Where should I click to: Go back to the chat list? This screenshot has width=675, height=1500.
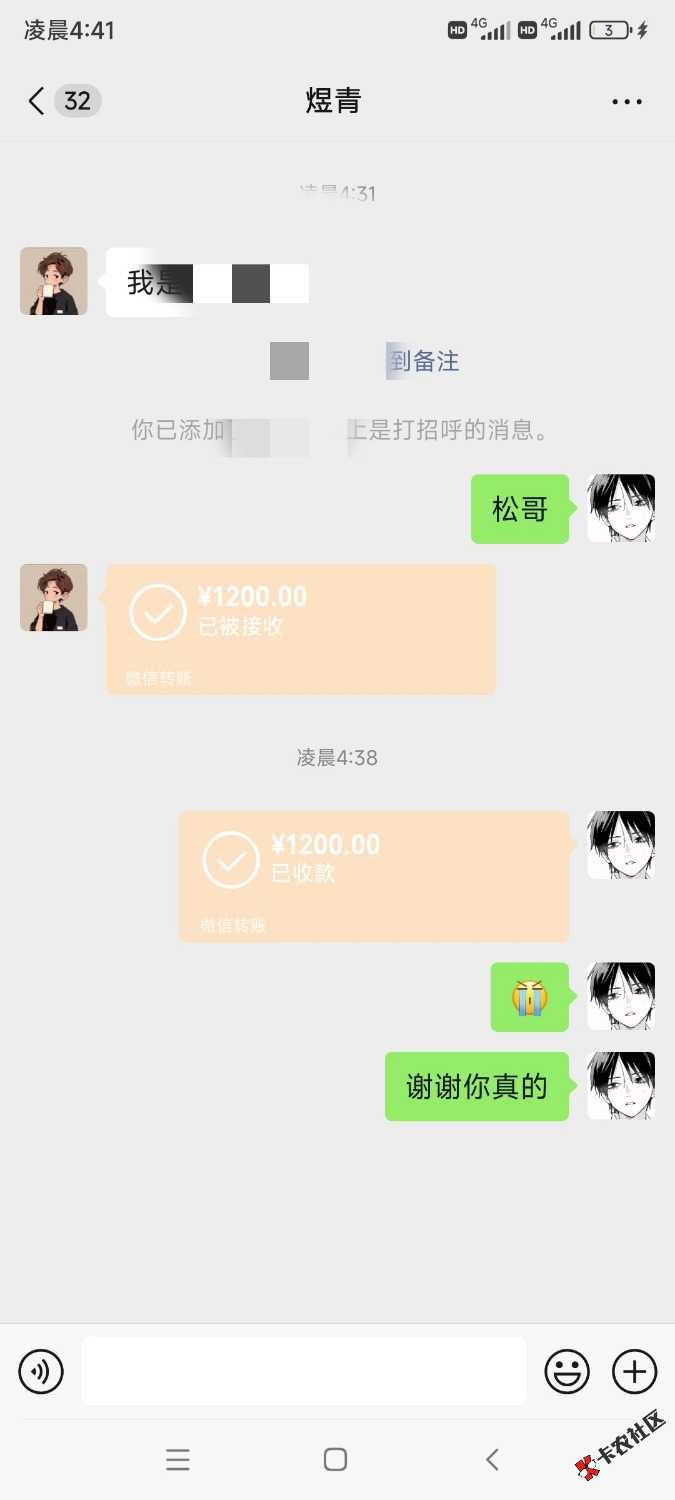[38, 101]
